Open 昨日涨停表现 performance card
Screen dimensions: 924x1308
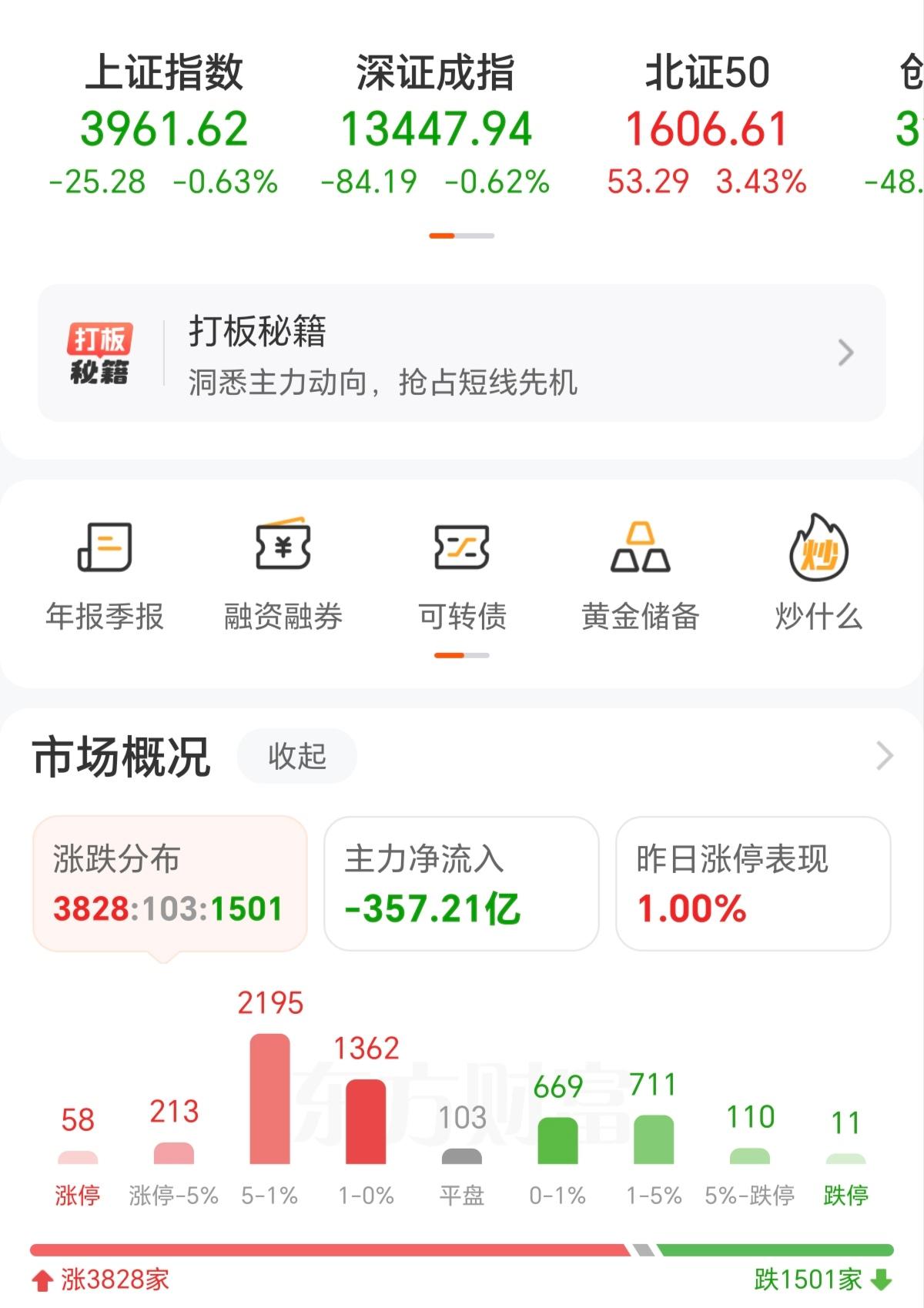(x=751, y=881)
